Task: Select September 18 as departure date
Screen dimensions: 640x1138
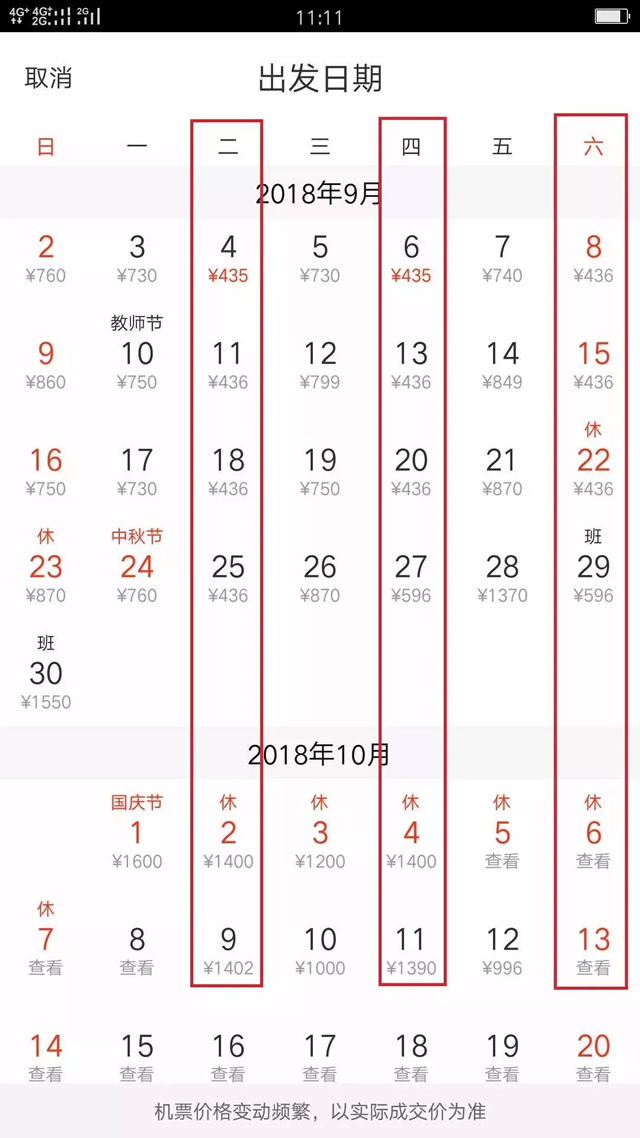Action: click(229, 471)
